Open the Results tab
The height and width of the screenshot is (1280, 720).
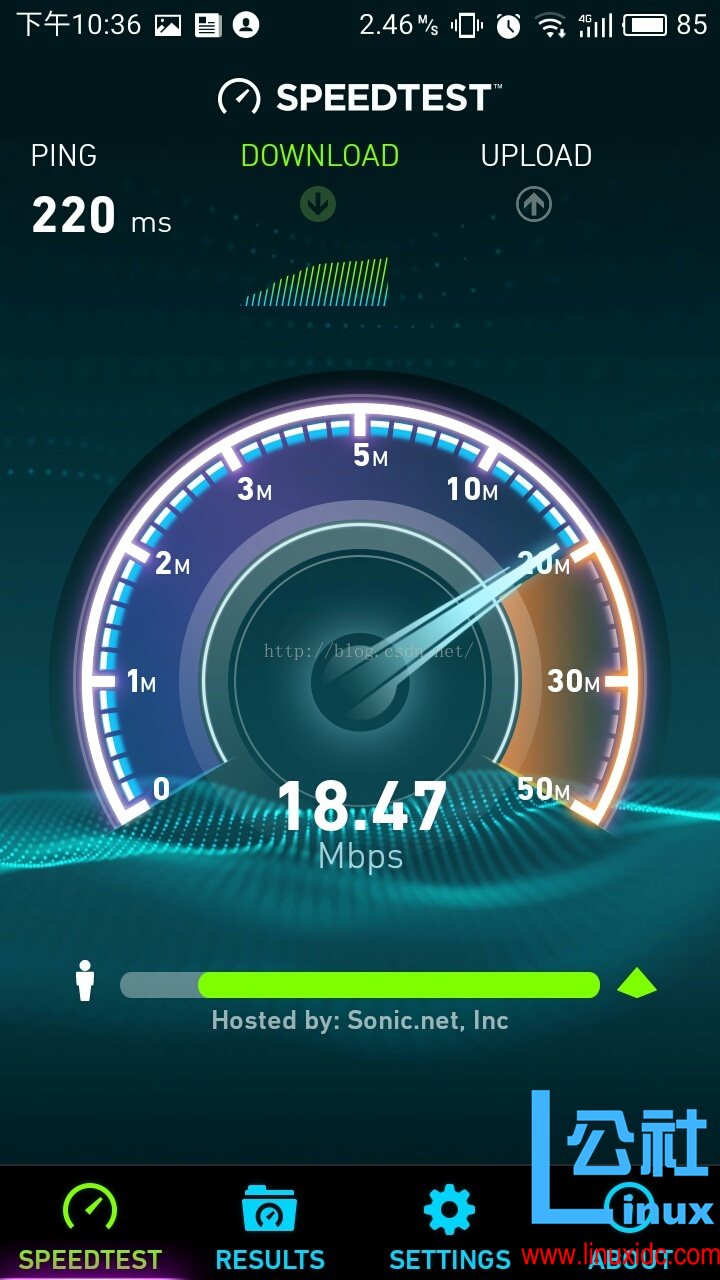coord(270,1225)
